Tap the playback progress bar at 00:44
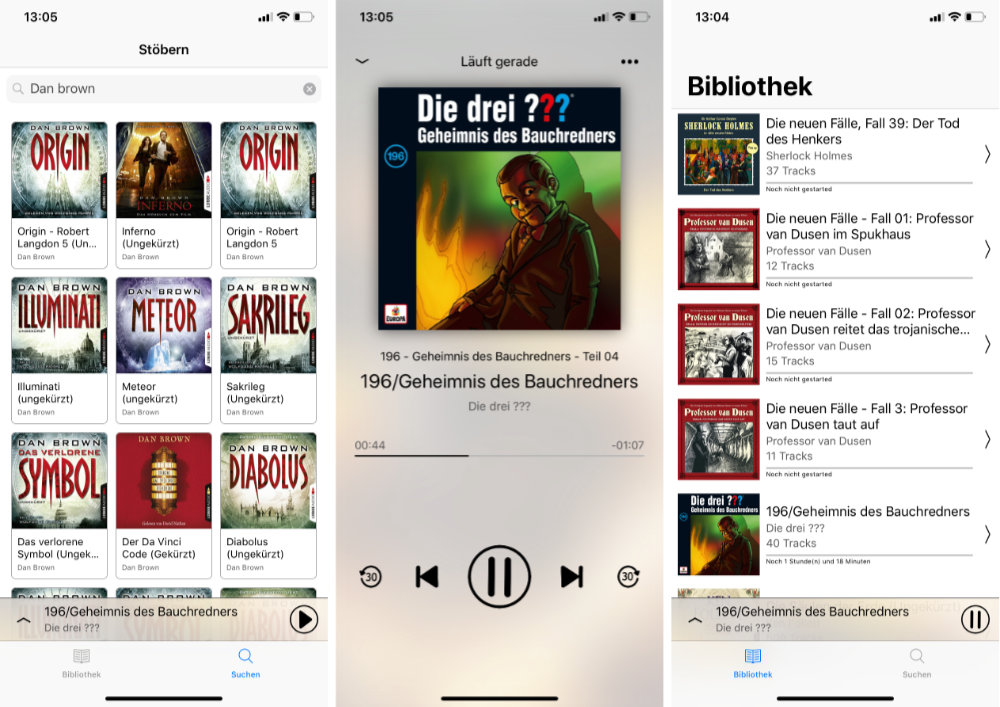 click(468, 456)
